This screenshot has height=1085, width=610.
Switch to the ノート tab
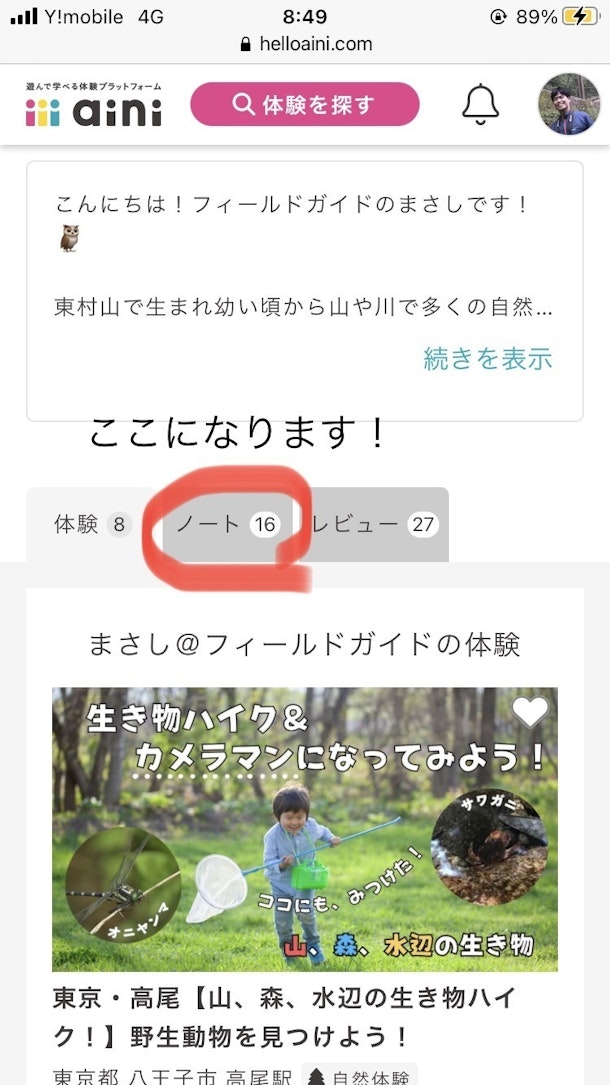[x=227, y=525]
